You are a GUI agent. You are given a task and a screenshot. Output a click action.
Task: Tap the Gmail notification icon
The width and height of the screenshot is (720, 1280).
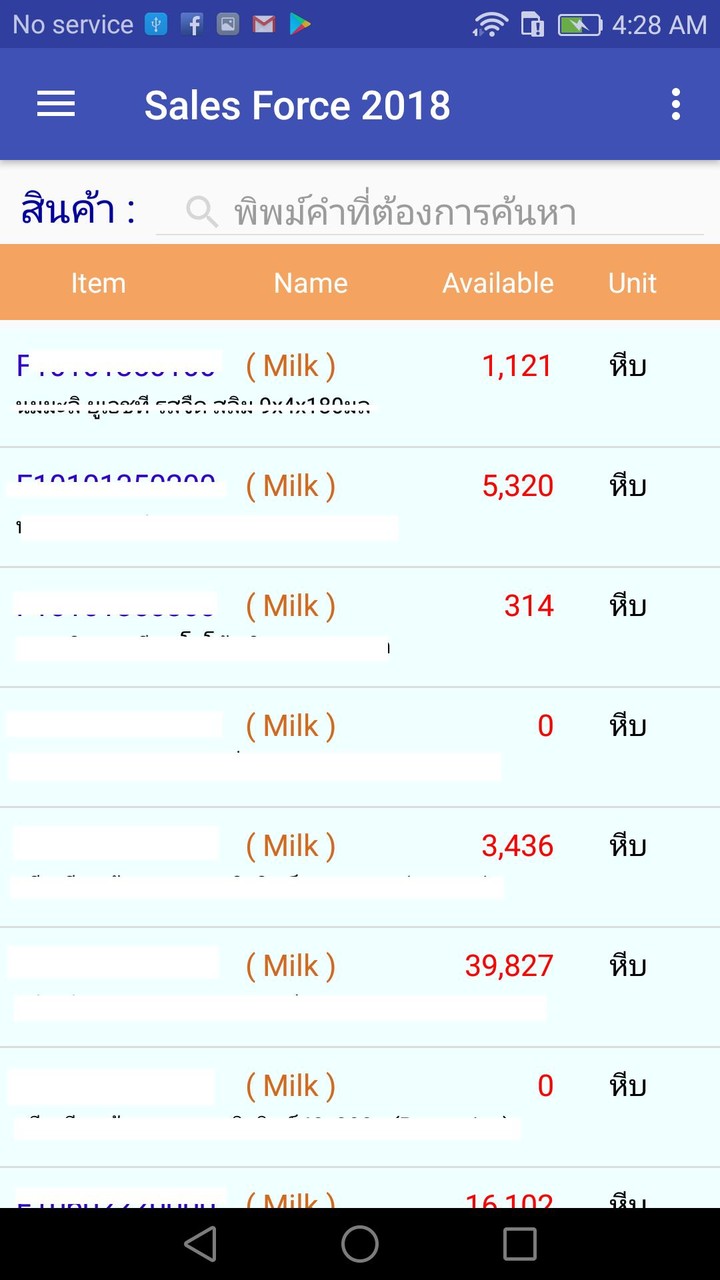point(264,23)
